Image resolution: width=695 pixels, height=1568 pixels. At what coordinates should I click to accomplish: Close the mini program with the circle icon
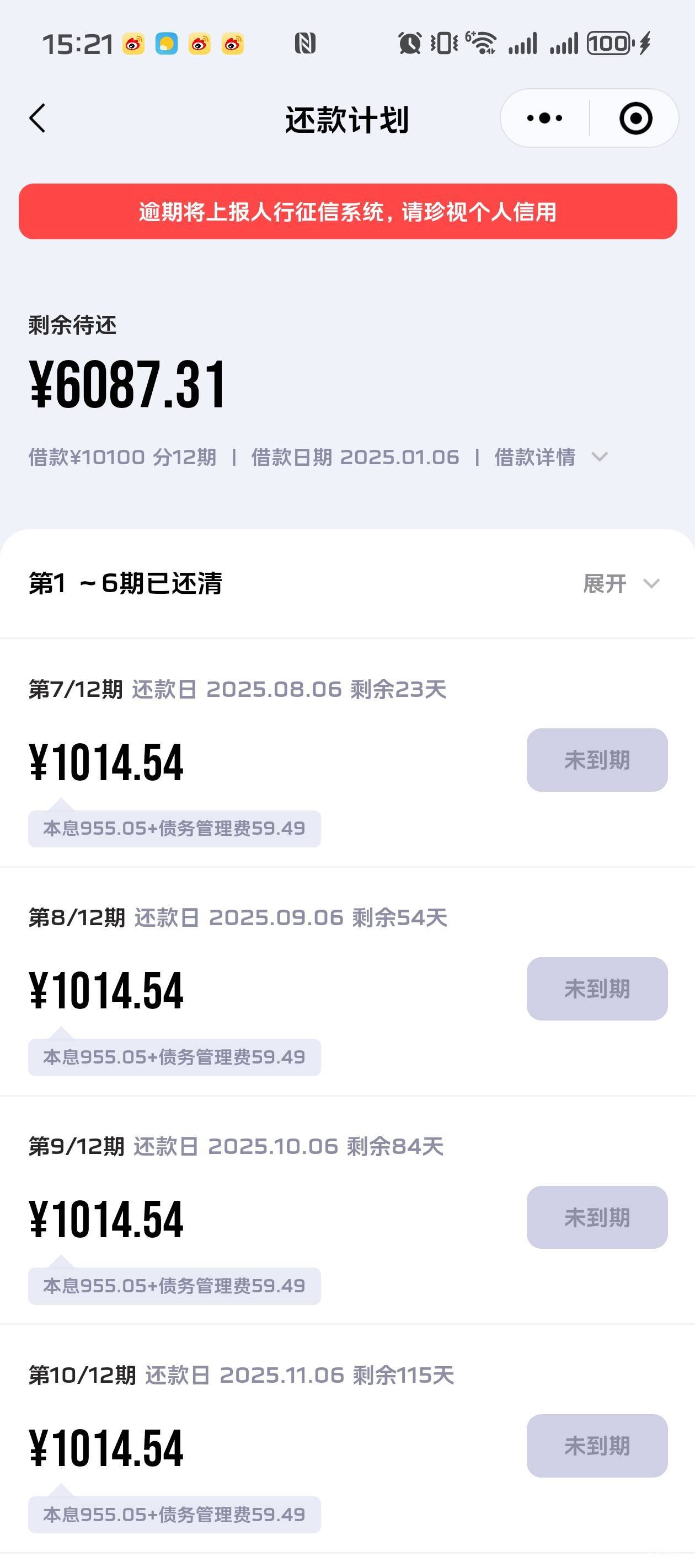point(636,118)
